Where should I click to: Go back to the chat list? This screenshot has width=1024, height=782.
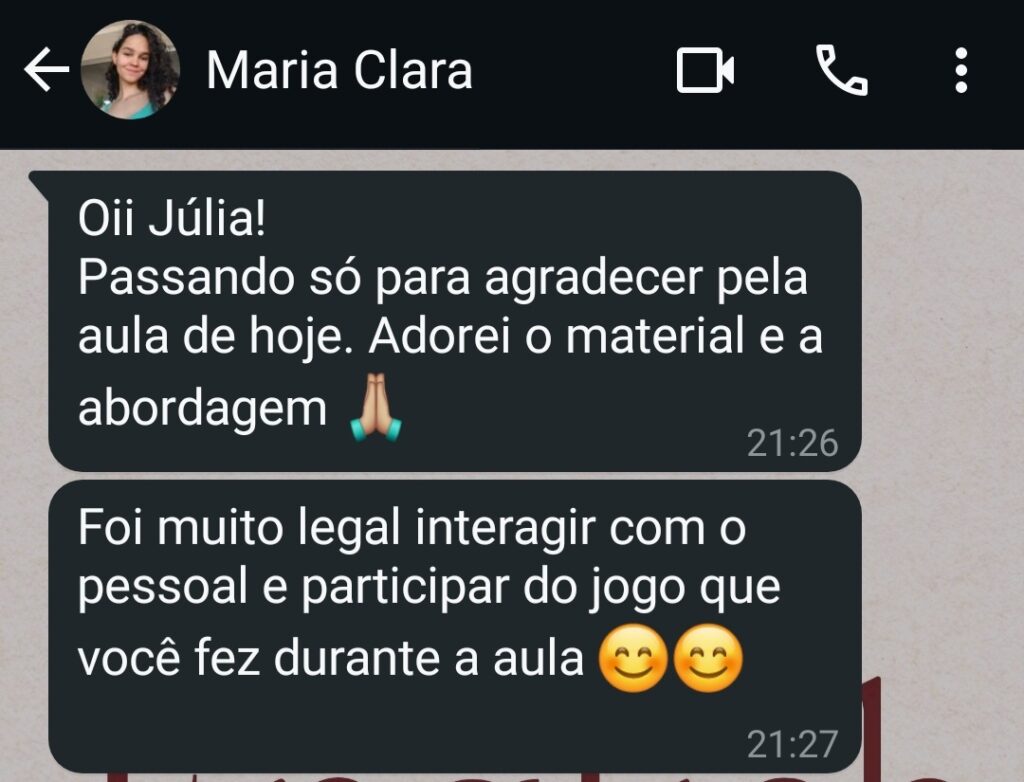[45, 71]
